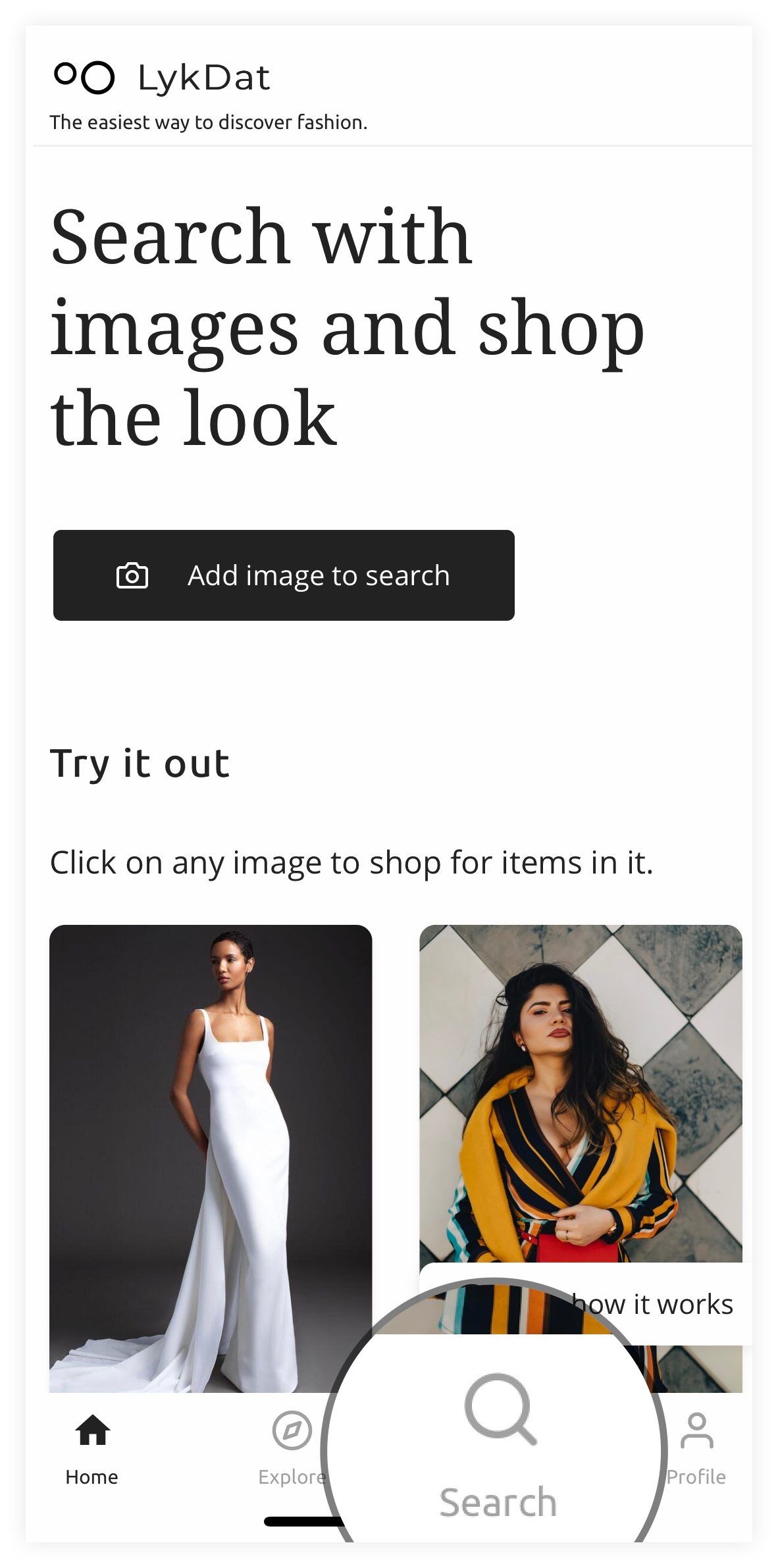
Task: Tap Add image to search button
Action: coord(284,575)
